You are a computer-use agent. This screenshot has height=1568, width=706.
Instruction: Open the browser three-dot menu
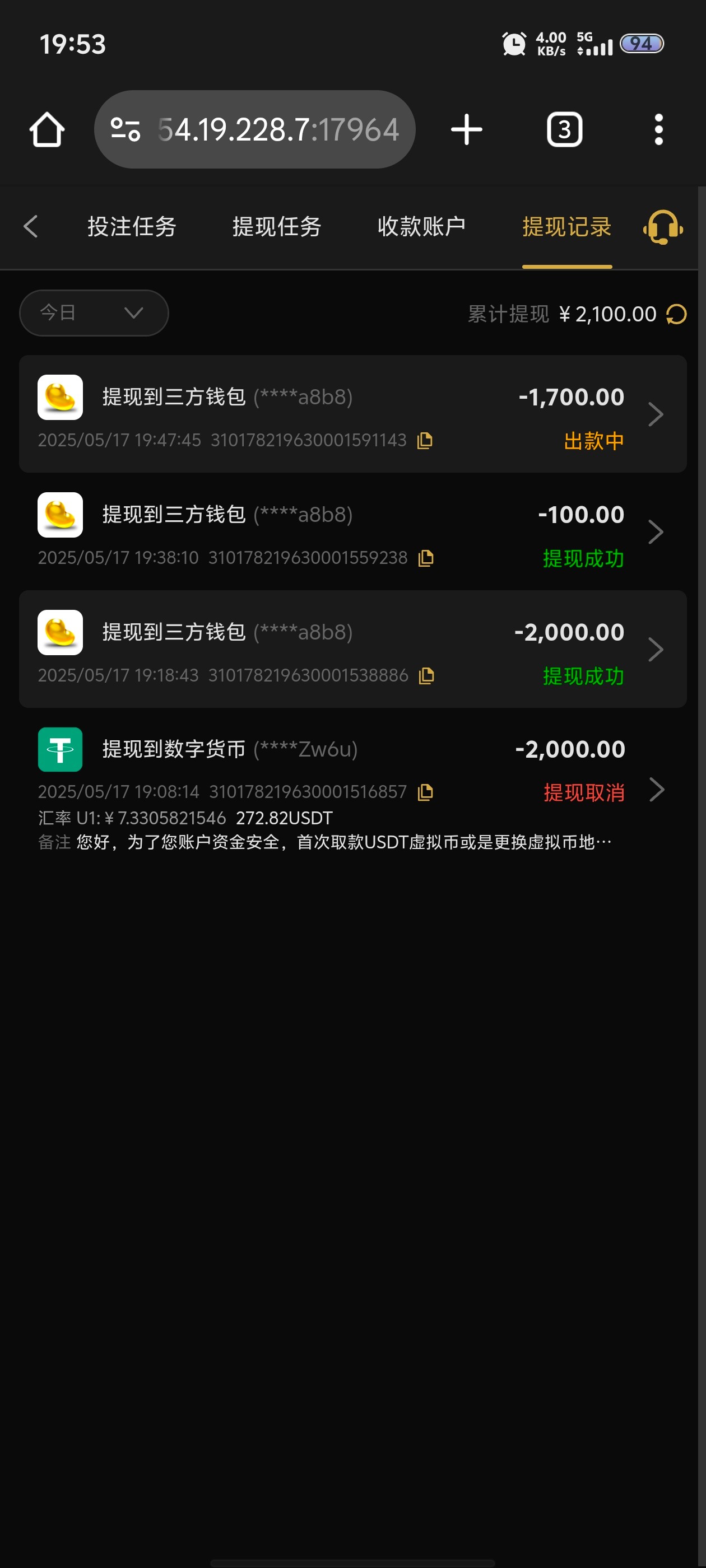point(658,130)
